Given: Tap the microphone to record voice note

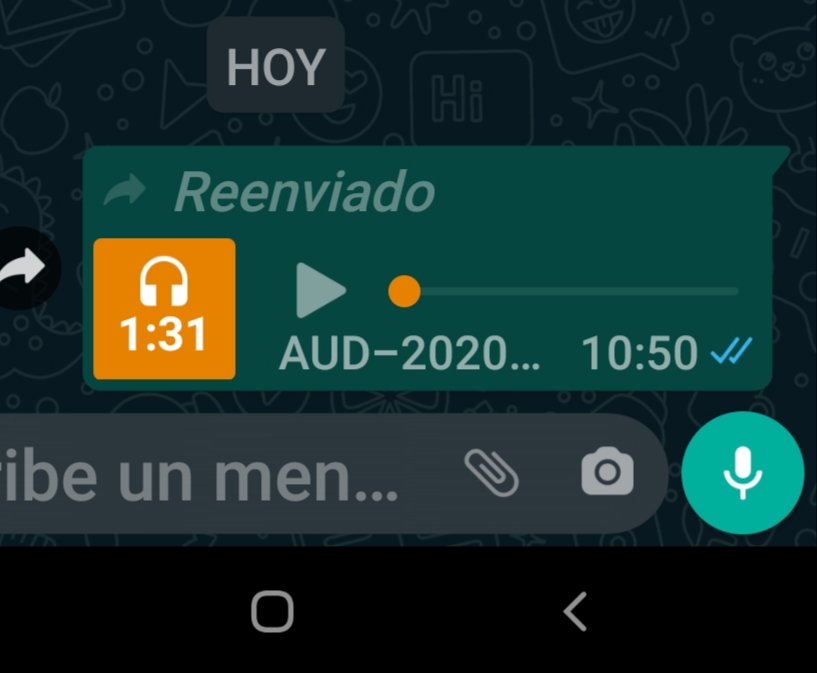Looking at the screenshot, I should click(x=742, y=472).
